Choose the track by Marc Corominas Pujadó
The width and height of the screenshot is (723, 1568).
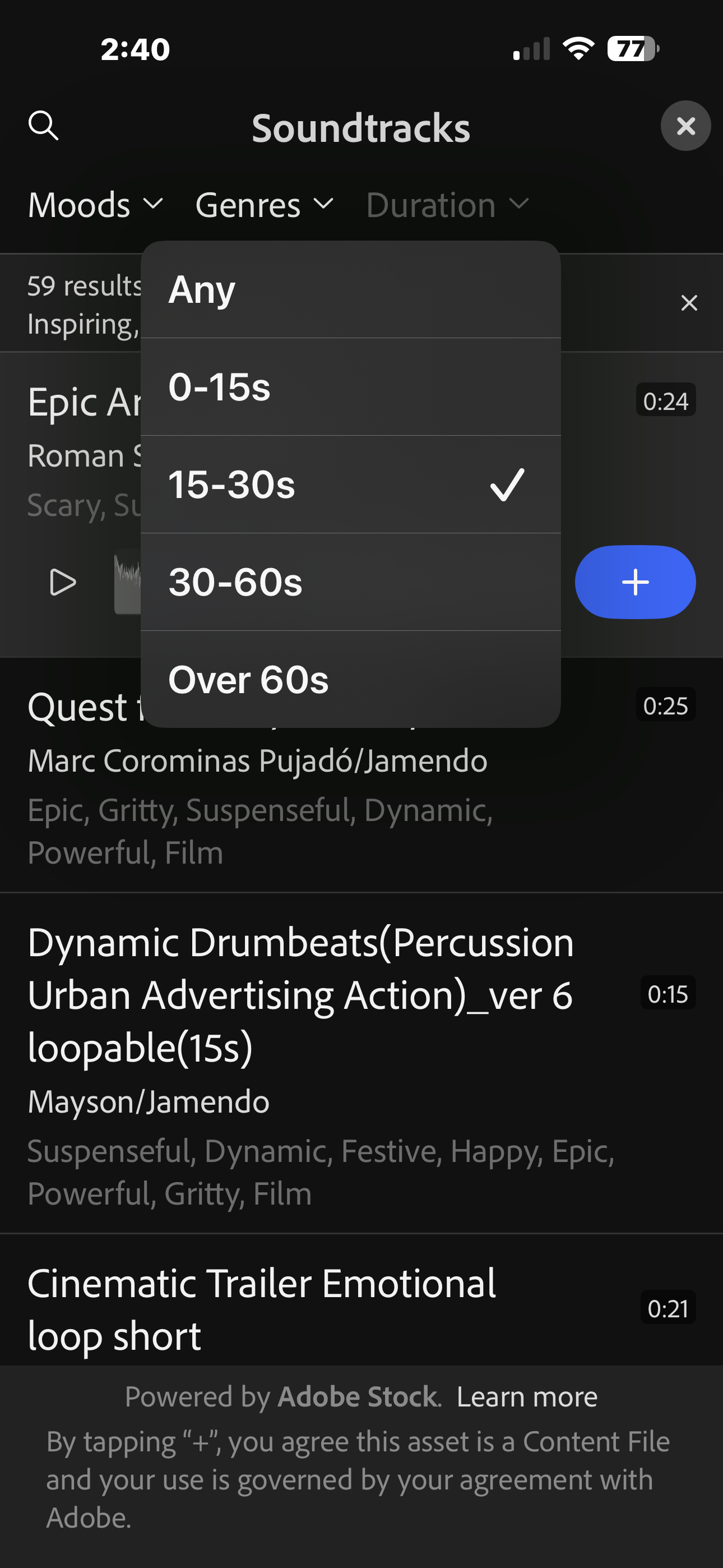(x=257, y=762)
